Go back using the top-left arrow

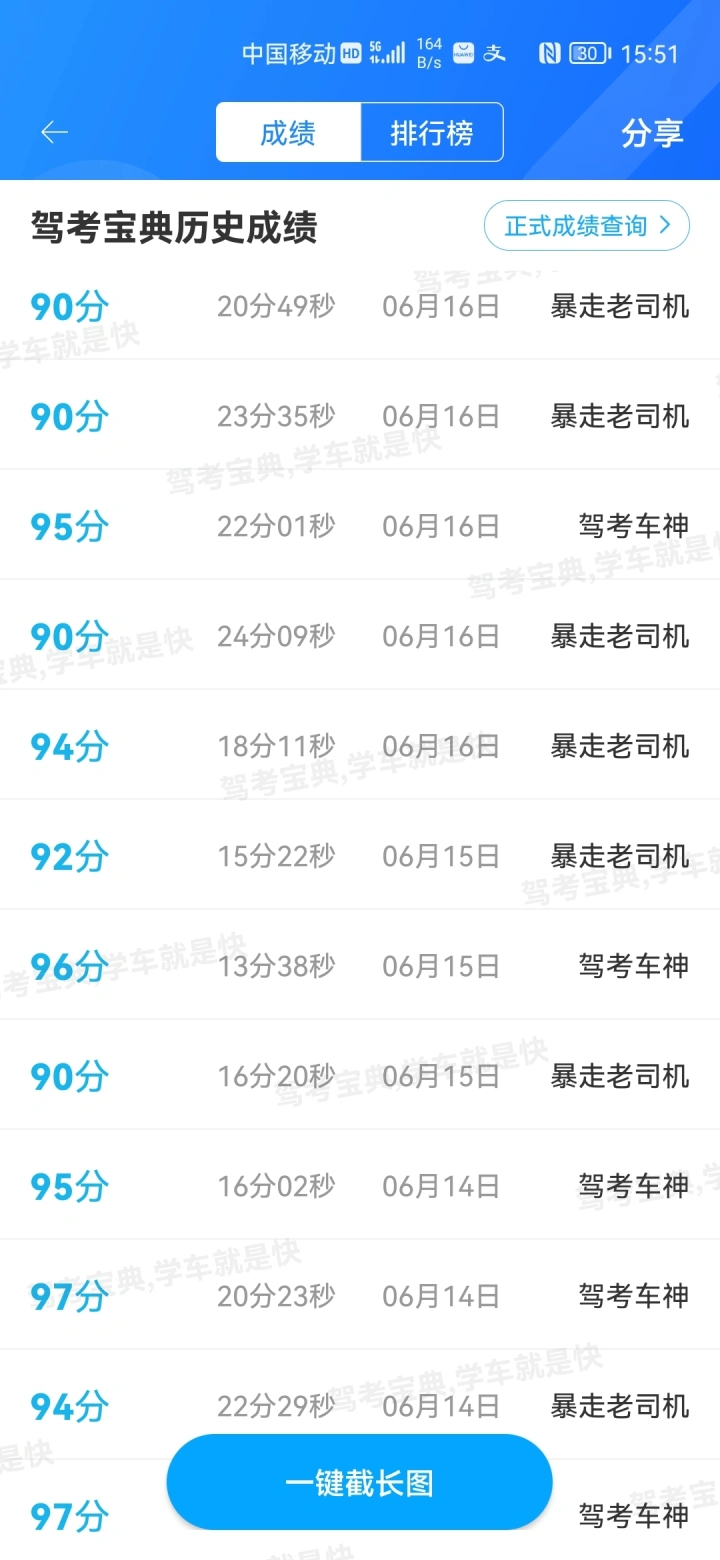54,132
